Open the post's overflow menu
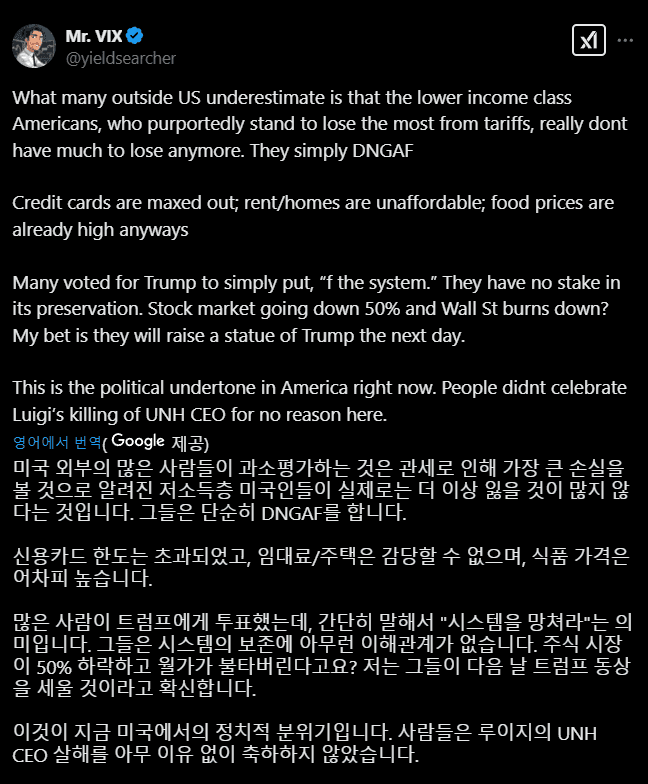 tap(626, 40)
